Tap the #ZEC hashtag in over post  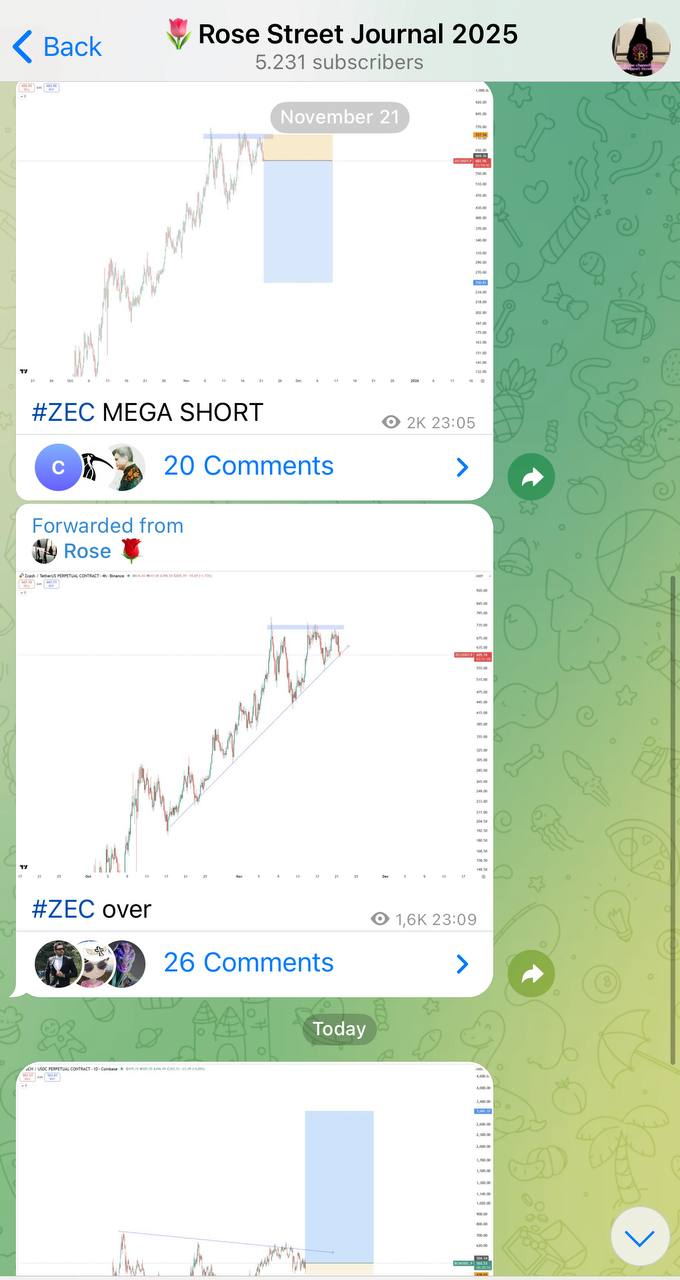point(63,909)
